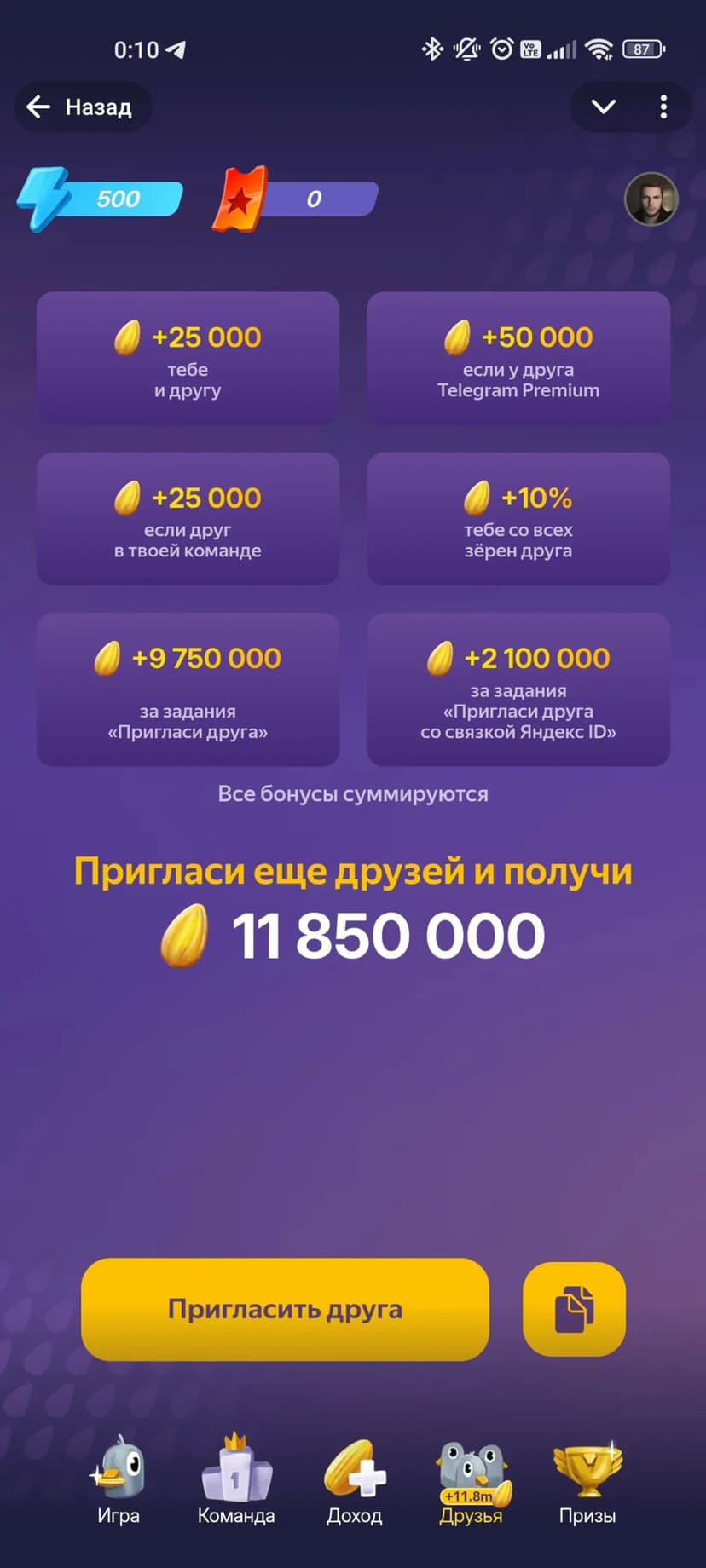Tap the energy counter showing 500
The height and width of the screenshot is (1568, 706).
pos(102,199)
